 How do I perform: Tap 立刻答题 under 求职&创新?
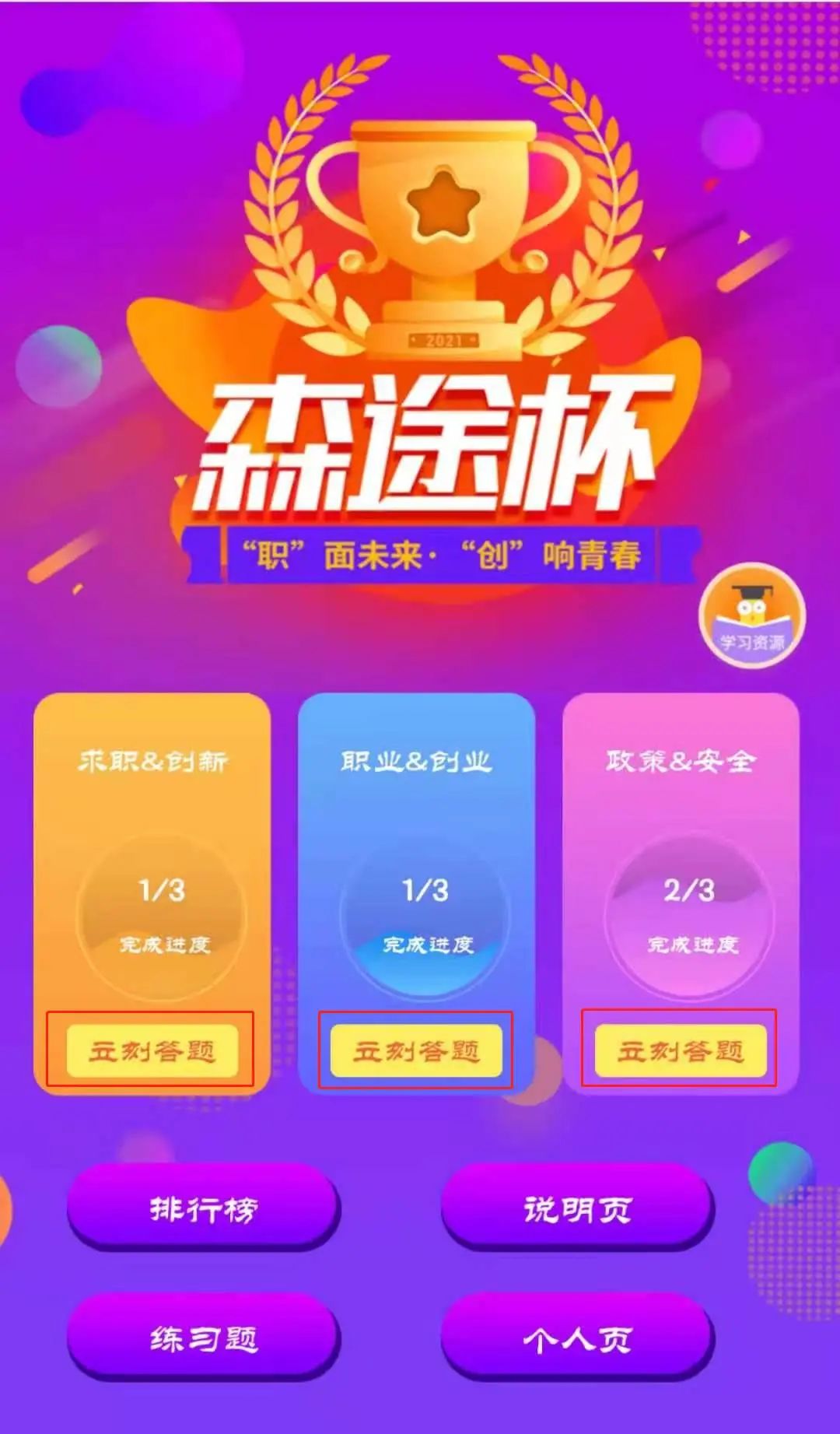(152, 1051)
